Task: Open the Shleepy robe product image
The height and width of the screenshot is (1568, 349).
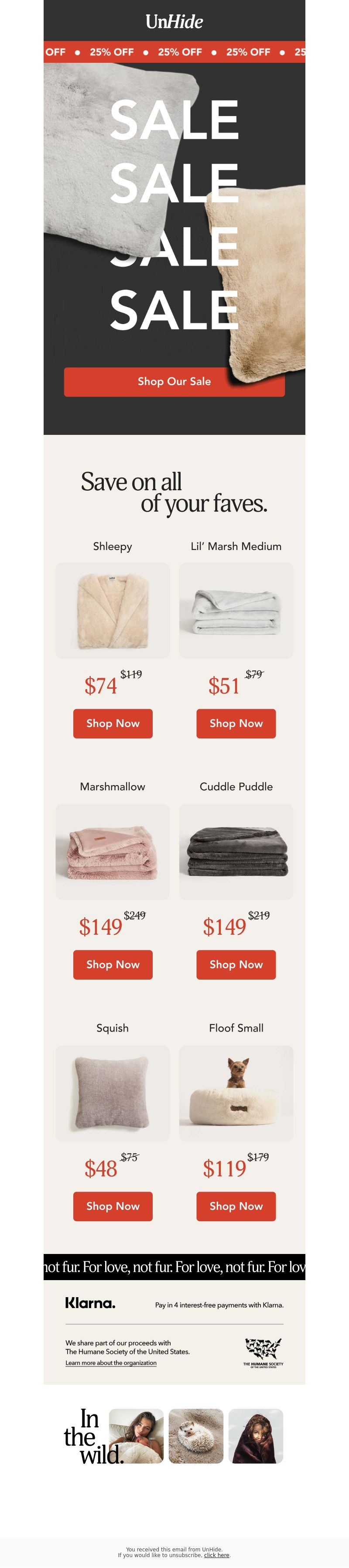Action: click(x=113, y=610)
